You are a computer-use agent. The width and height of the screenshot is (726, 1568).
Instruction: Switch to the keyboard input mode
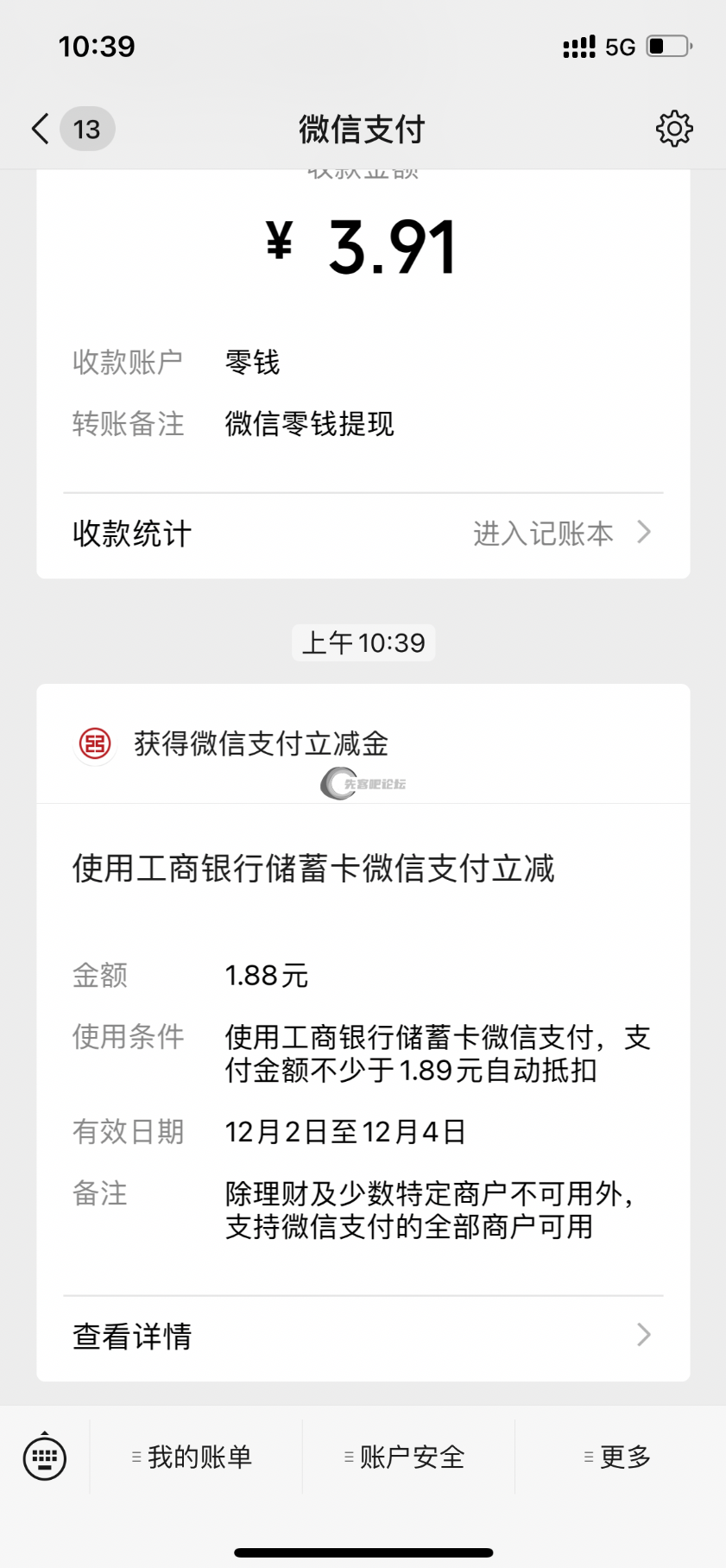click(44, 1457)
